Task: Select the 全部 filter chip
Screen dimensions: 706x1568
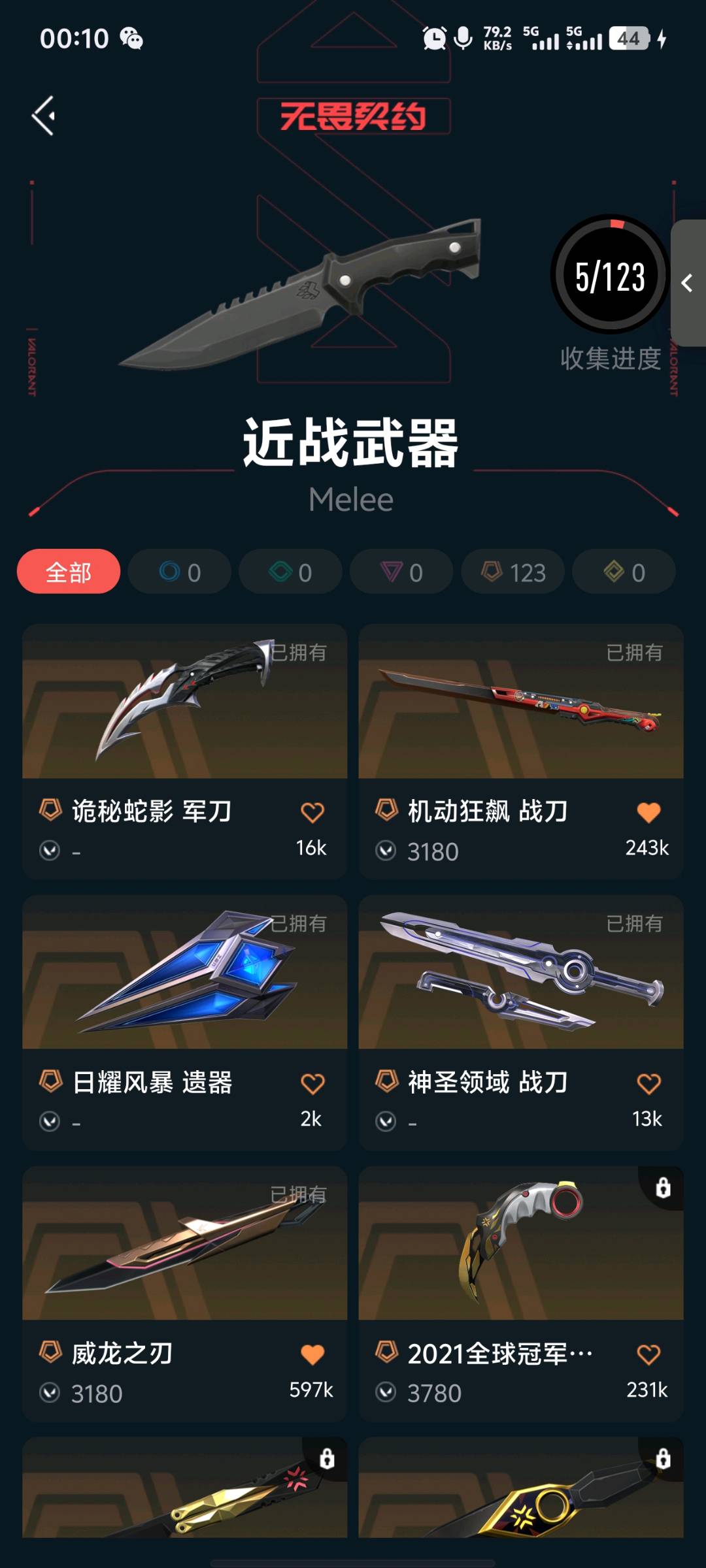Action: 69,572
